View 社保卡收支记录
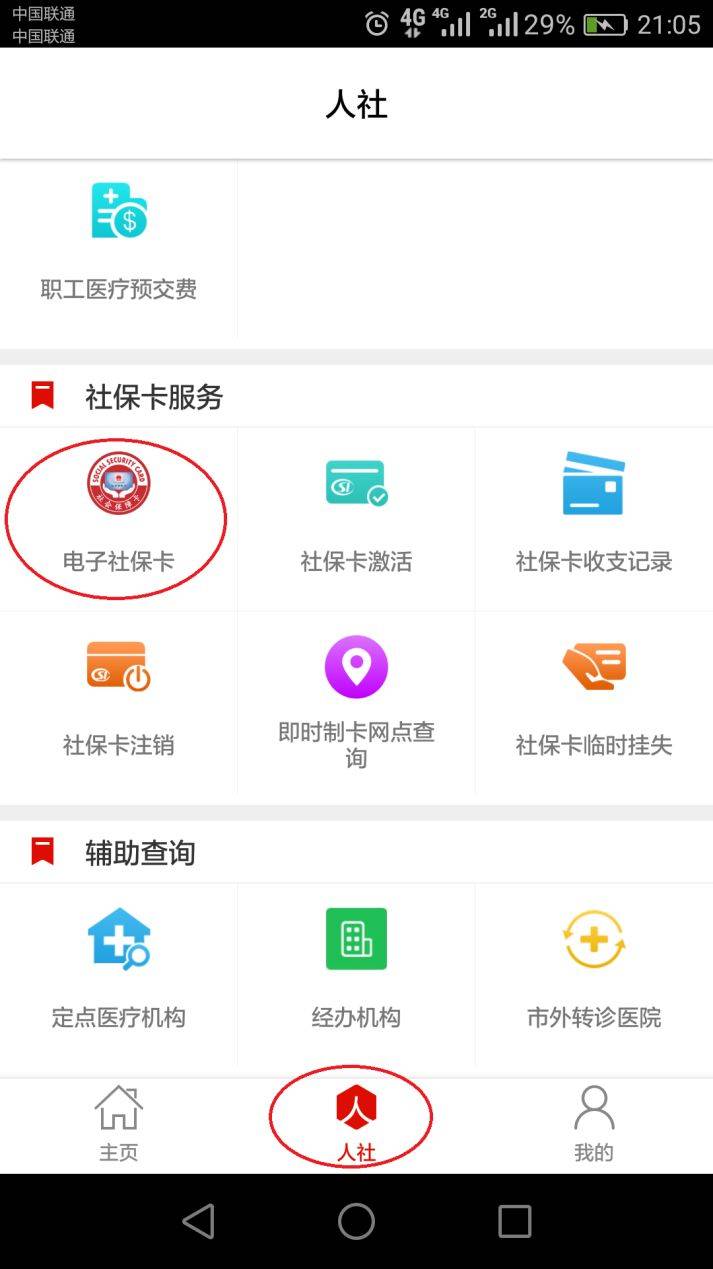The image size is (713, 1269). click(x=594, y=517)
